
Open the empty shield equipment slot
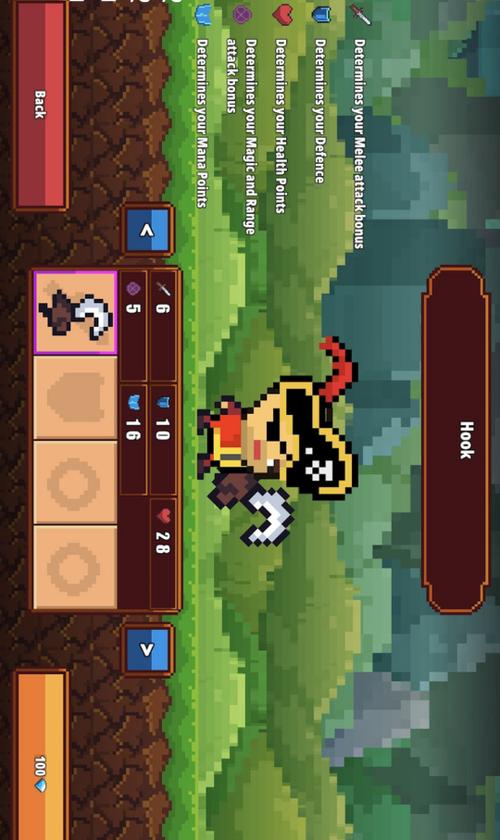tap(76, 397)
